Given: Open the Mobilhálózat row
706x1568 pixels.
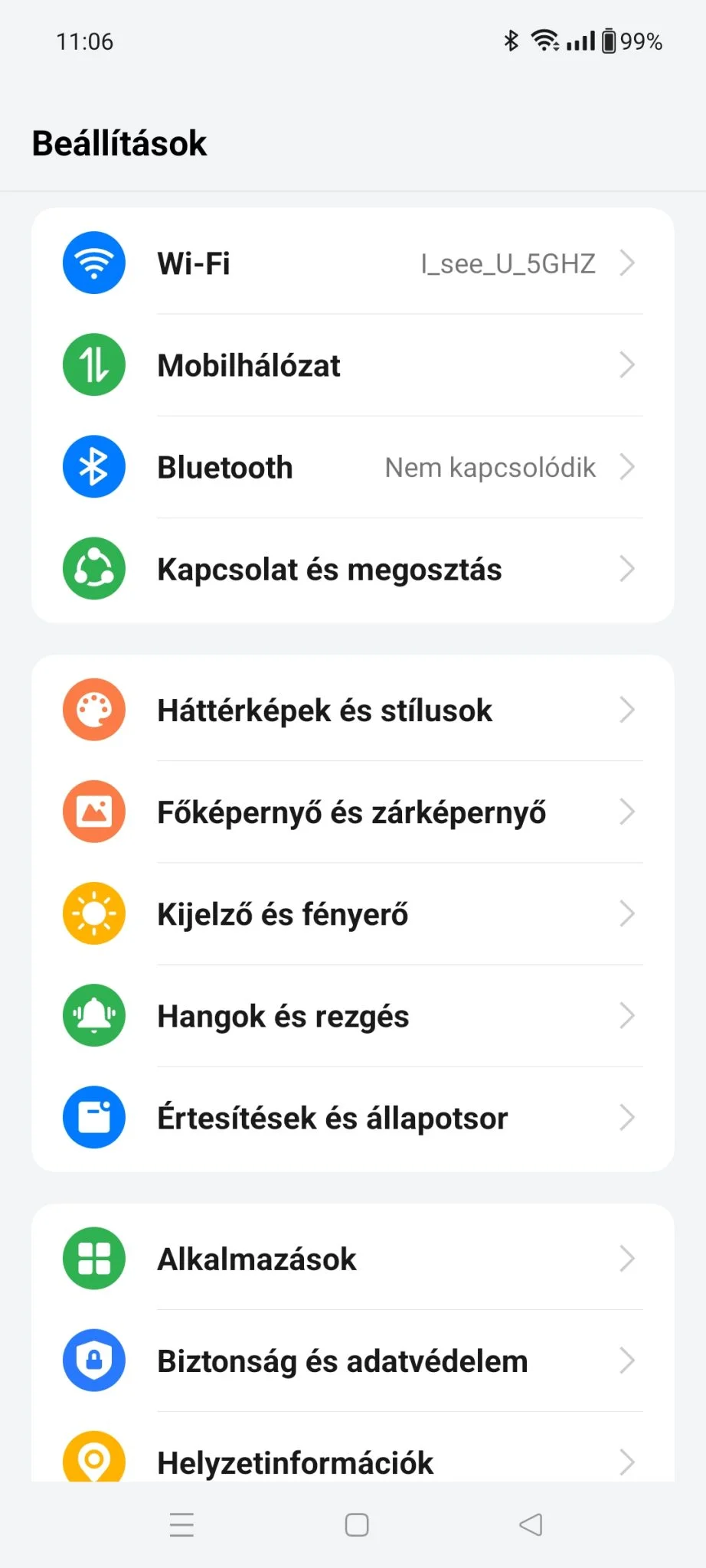Looking at the screenshot, I should point(353,365).
